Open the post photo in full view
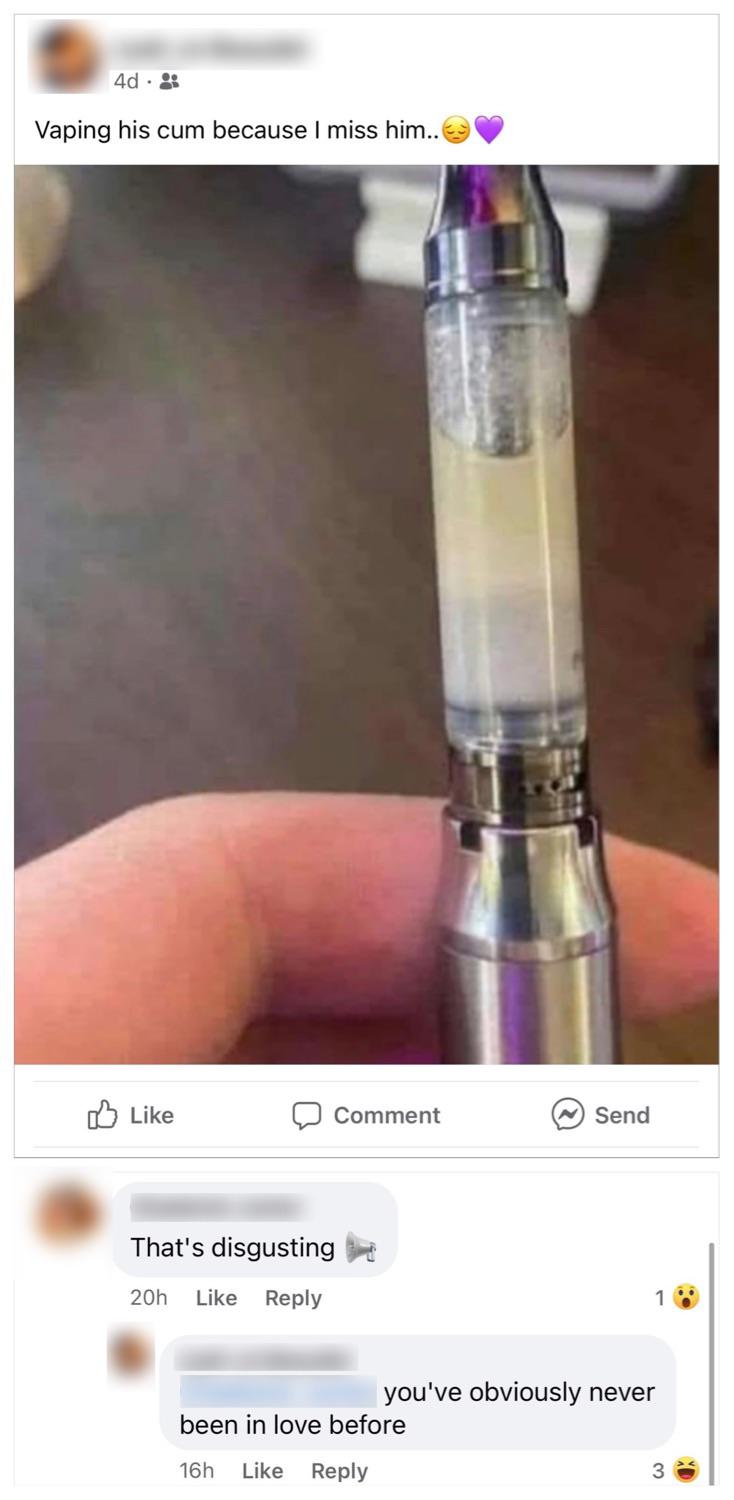The width and height of the screenshot is (734, 1500). click(366, 614)
